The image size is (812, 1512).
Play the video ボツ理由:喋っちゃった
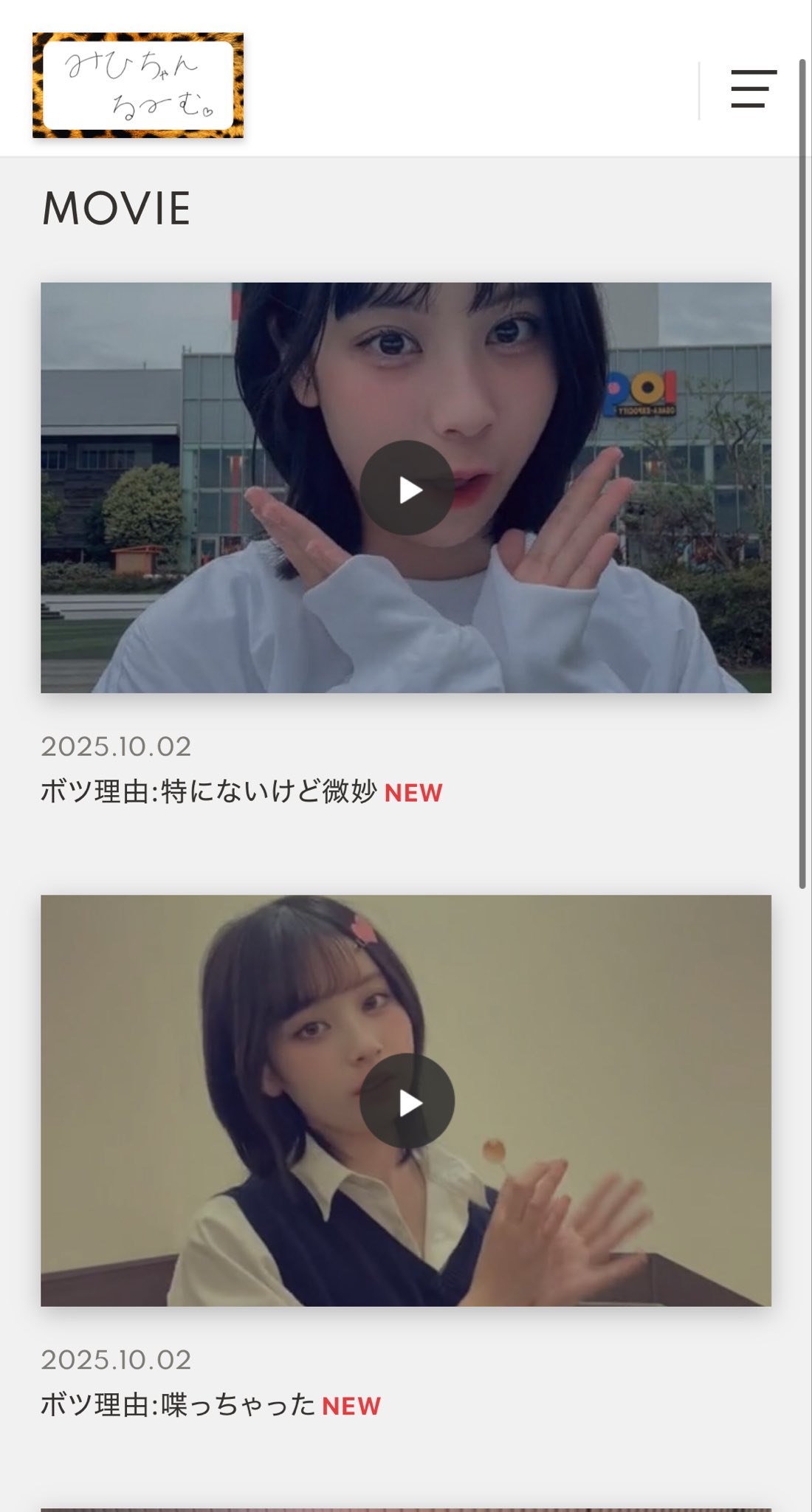pos(407,1101)
